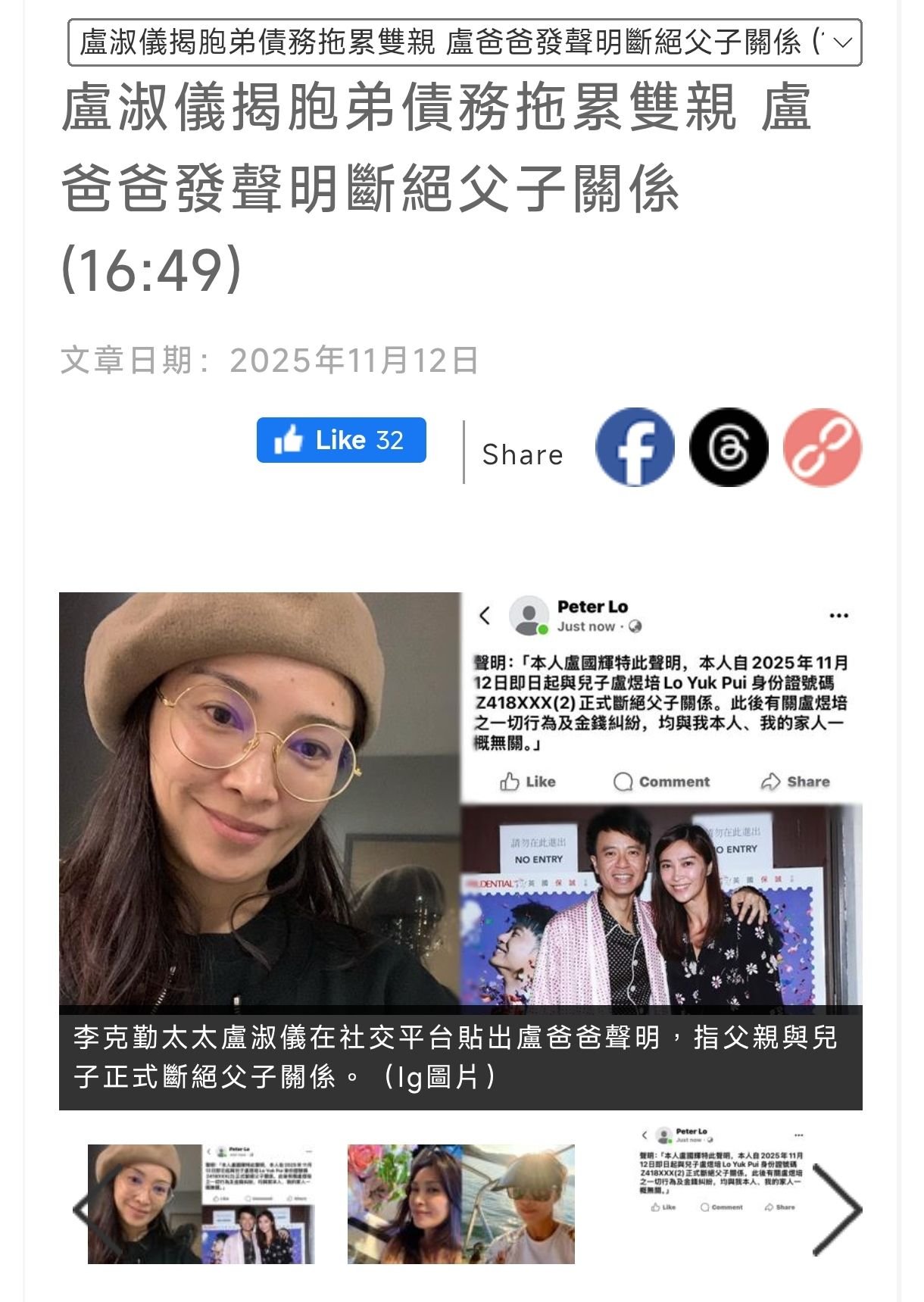924x1302 pixels.
Task: Copy the article link
Action: pyautogui.click(x=822, y=448)
